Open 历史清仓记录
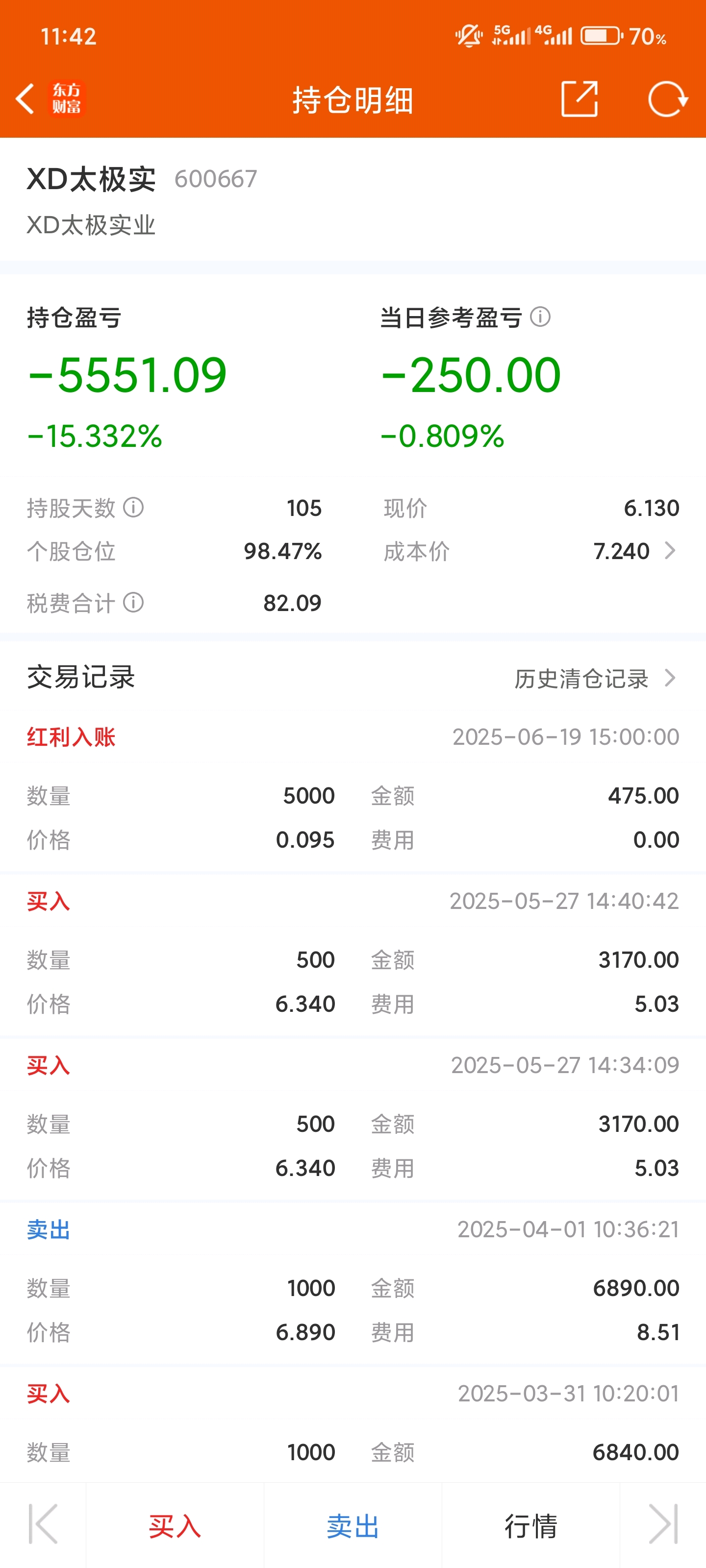 pyautogui.click(x=596, y=678)
